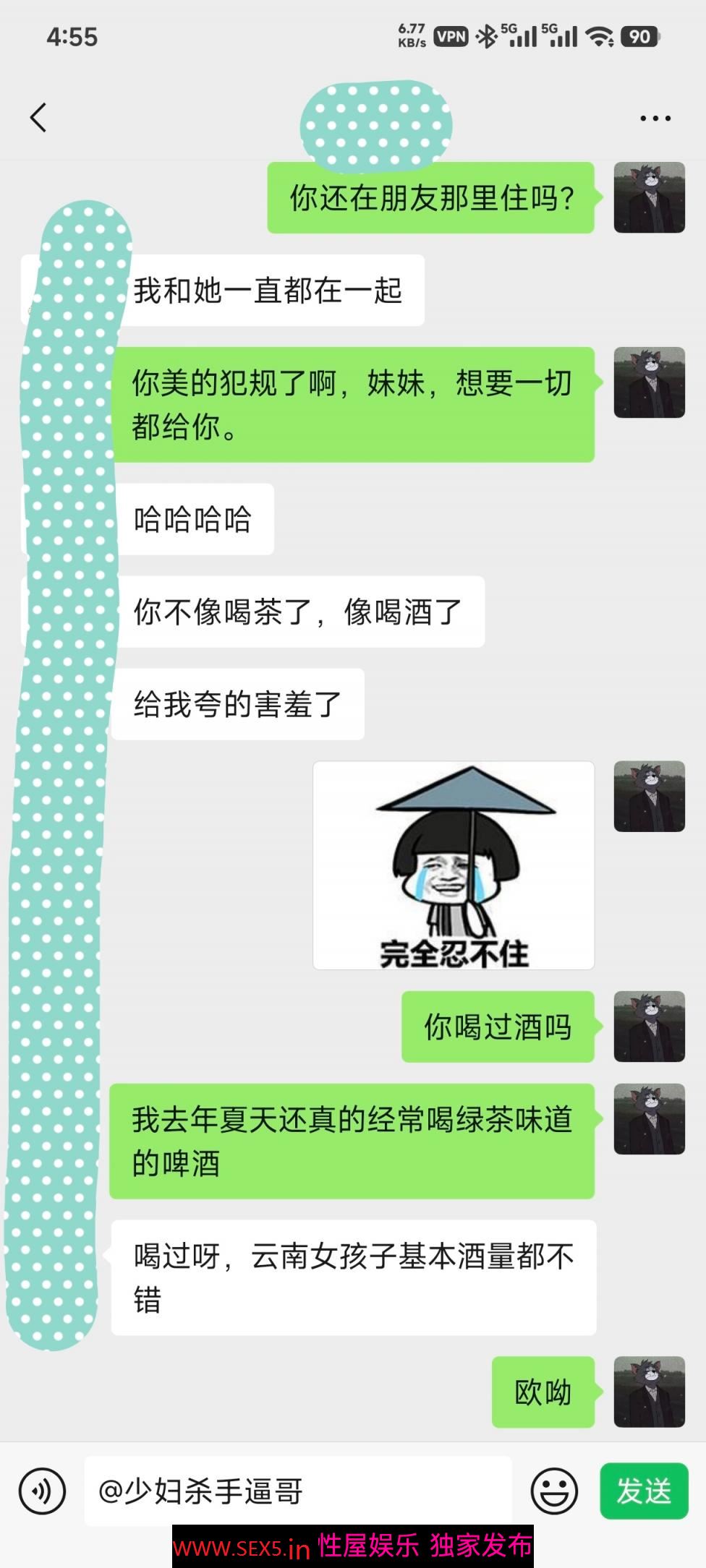Go back to the chat list

click(38, 117)
